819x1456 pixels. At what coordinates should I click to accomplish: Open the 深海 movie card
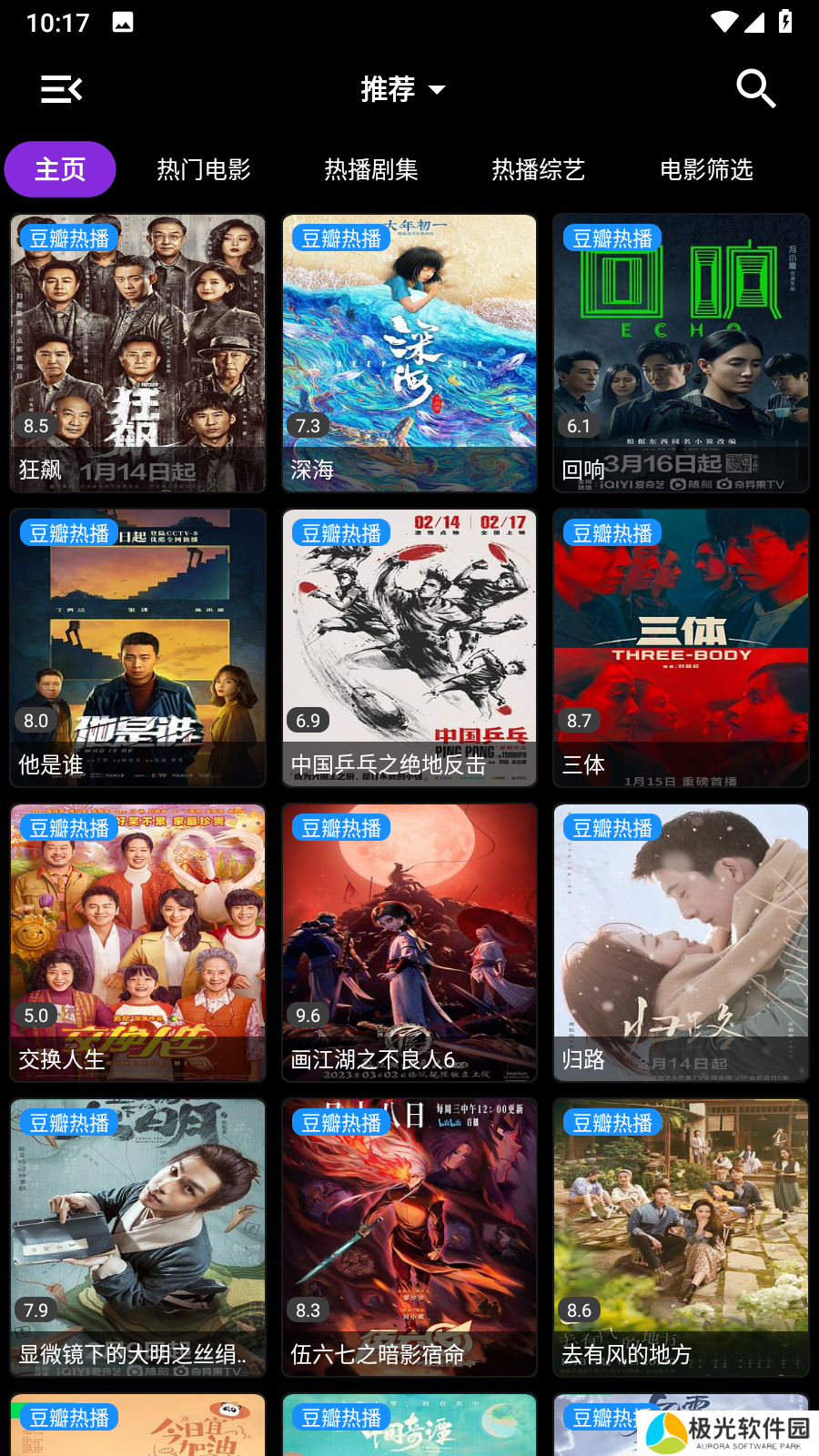(409, 353)
